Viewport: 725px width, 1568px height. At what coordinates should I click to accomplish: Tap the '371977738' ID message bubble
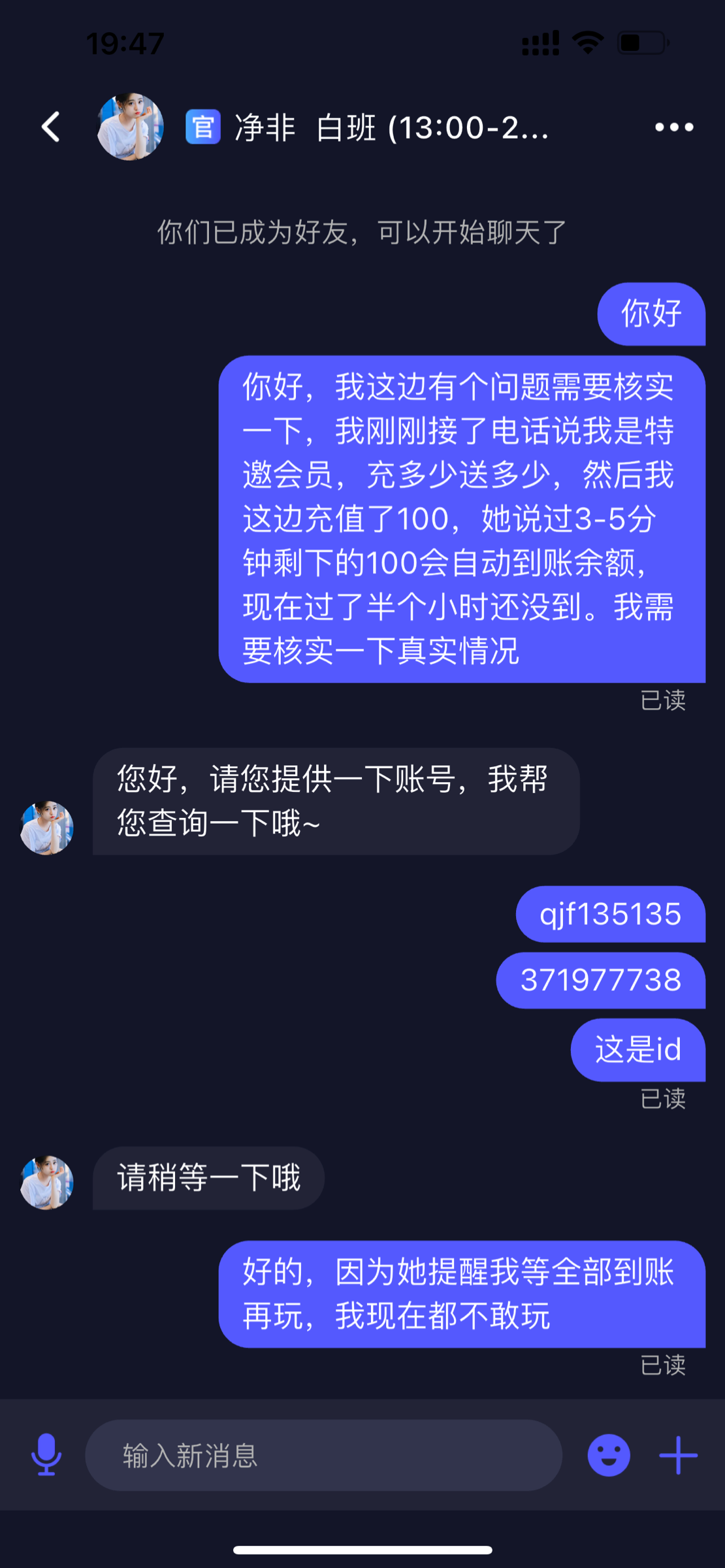601,980
